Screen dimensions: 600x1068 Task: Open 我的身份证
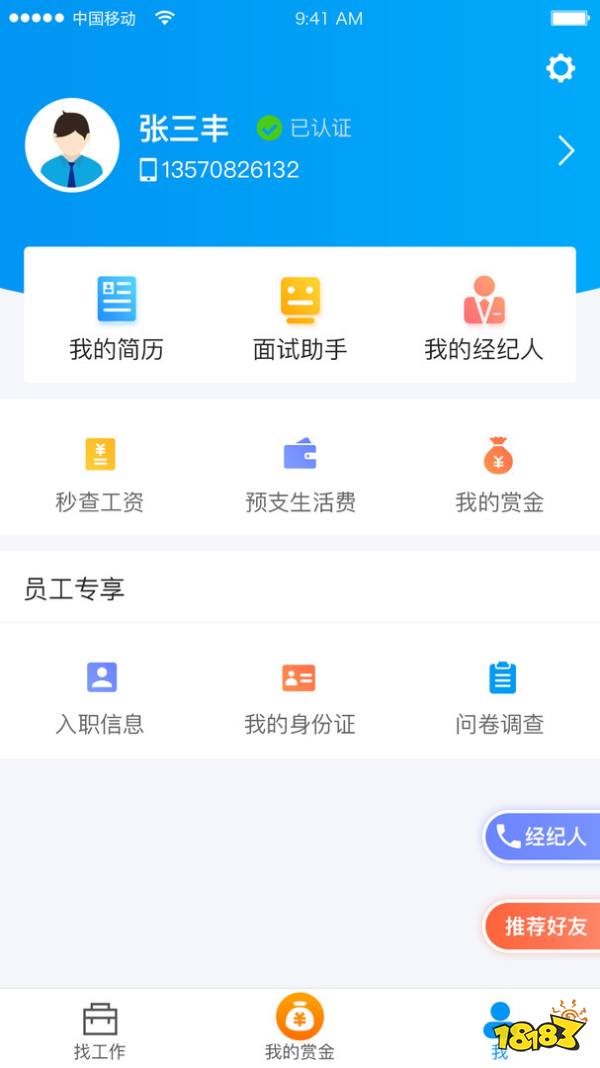pos(300,695)
